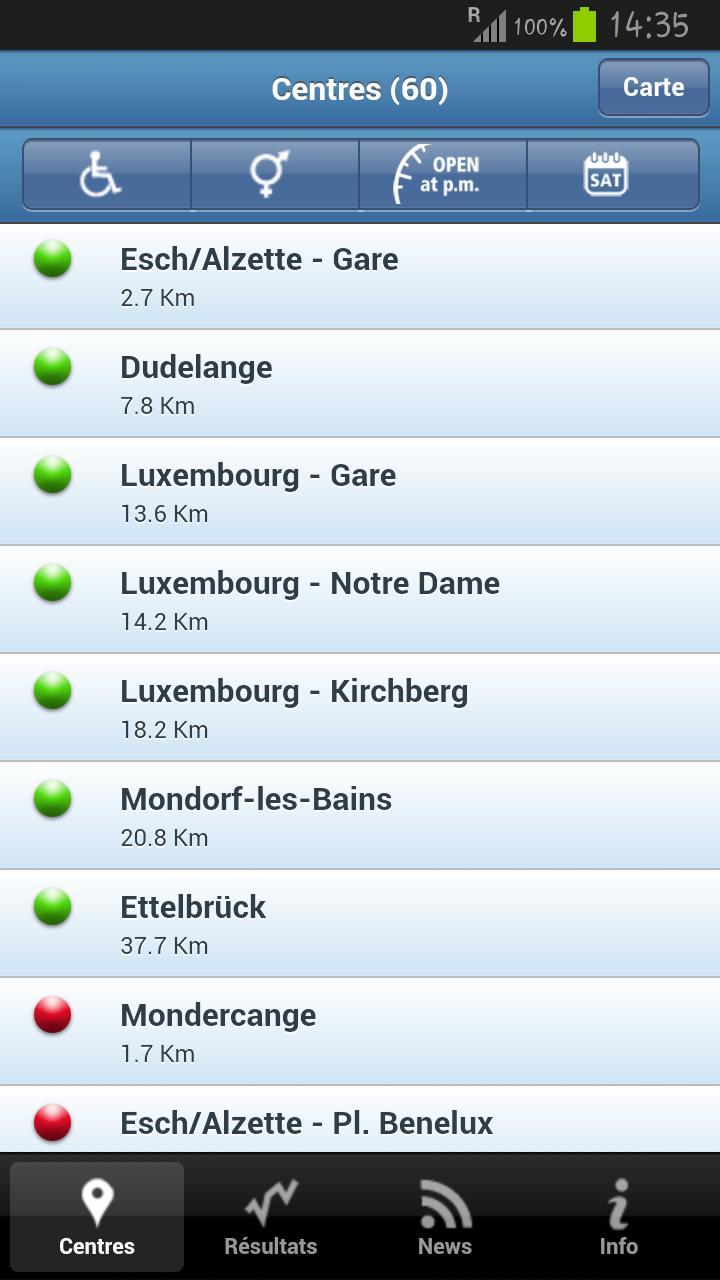Open the Esch/Alzette - Gare centre
720x1280 pixels.
click(360, 276)
